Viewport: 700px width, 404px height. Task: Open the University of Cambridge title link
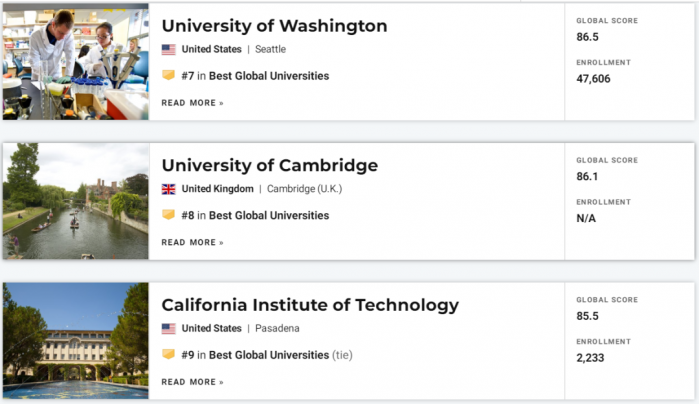269,165
